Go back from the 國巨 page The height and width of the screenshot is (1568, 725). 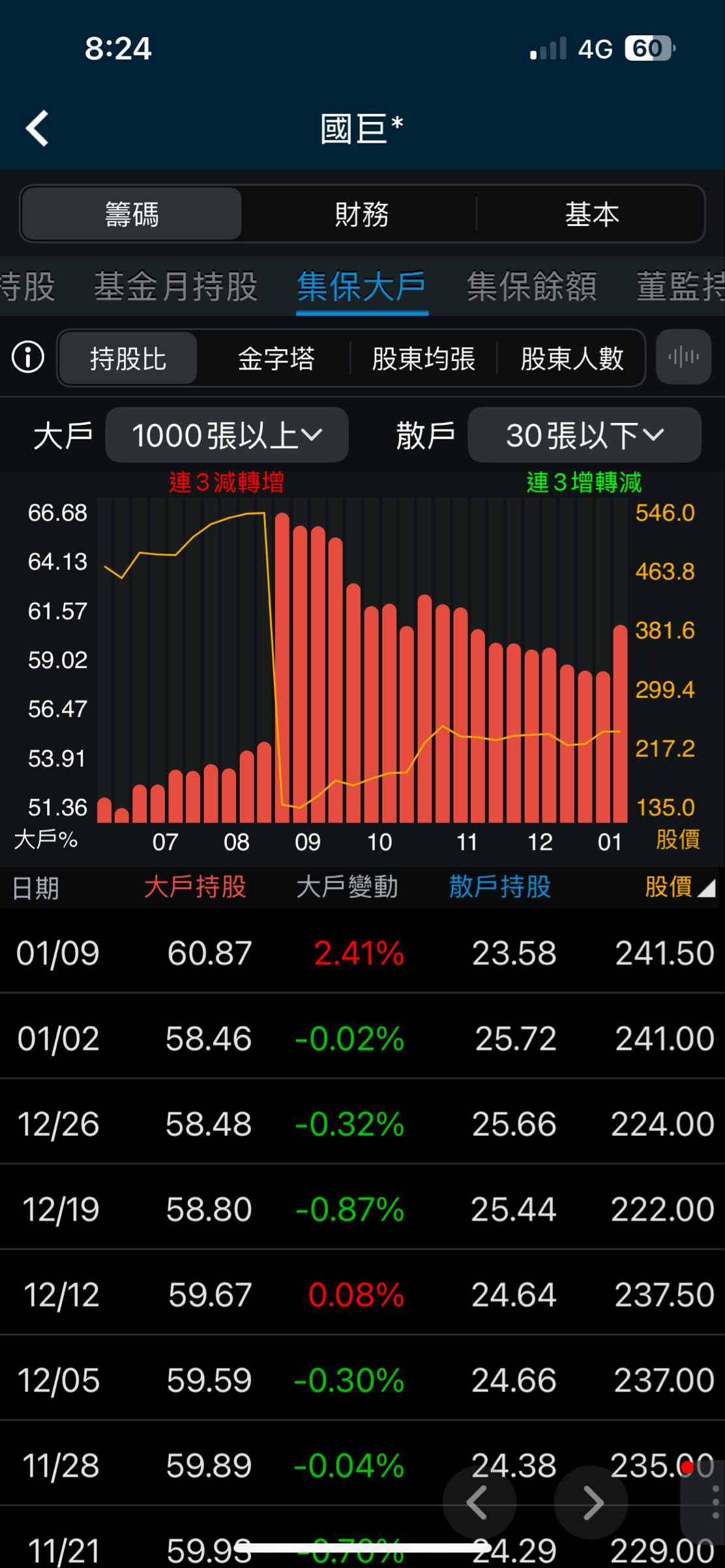click(x=38, y=128)
